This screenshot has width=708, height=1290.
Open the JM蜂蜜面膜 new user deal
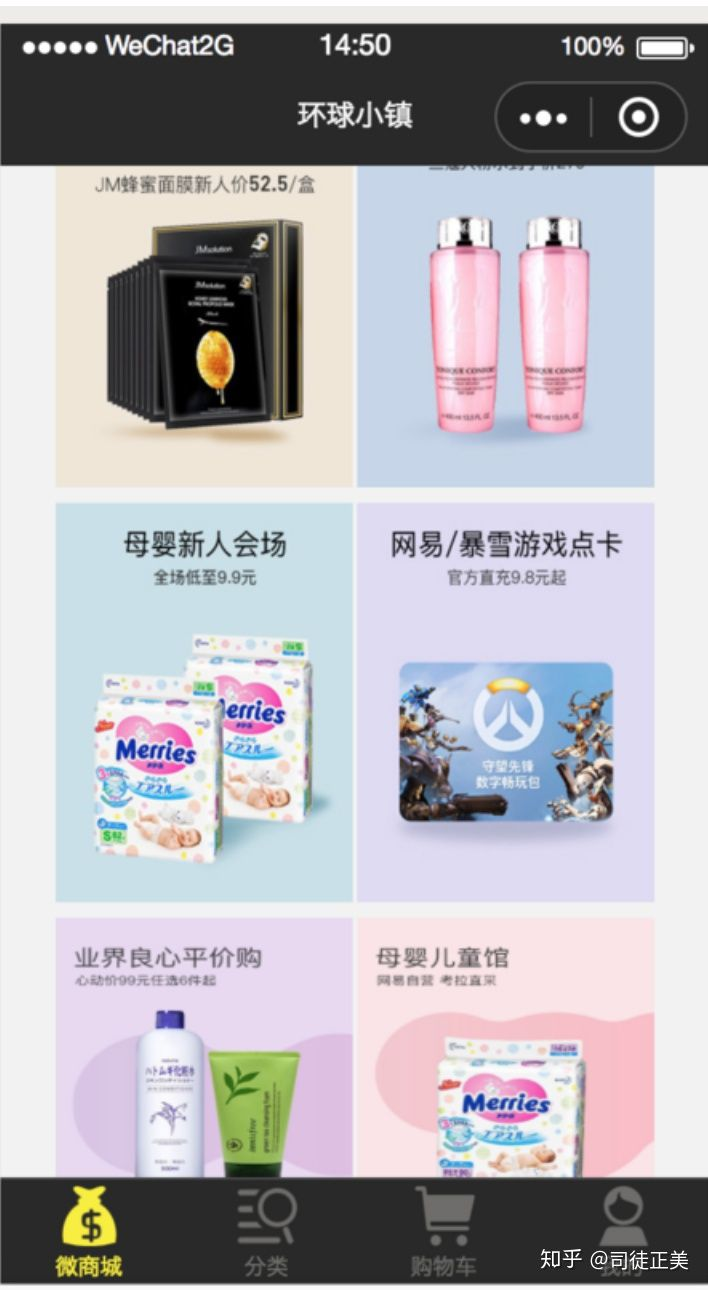tap(204, 325)
